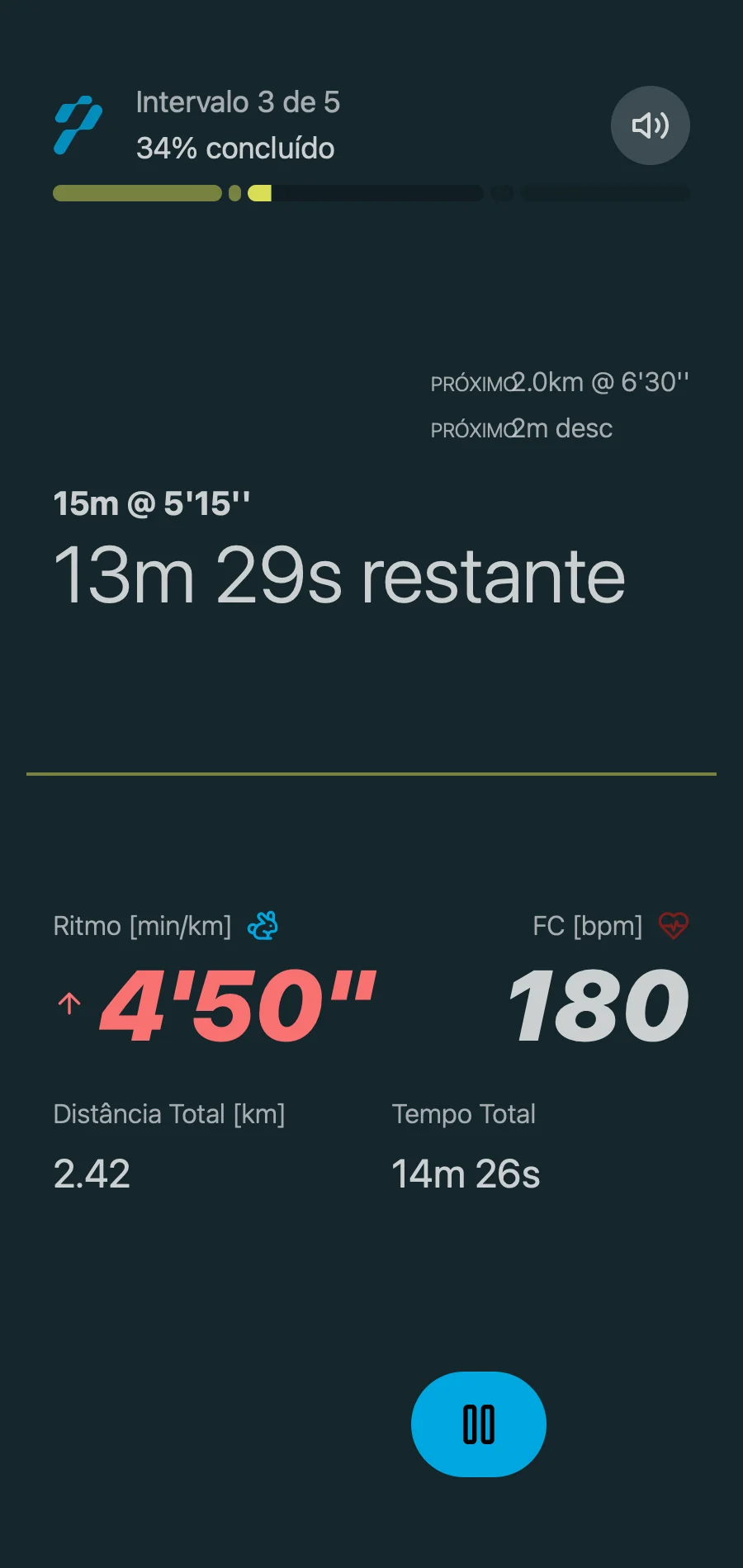Open the 34% concluído progress summary
This screenshot has height=1568, width=743.
point(234,149)
